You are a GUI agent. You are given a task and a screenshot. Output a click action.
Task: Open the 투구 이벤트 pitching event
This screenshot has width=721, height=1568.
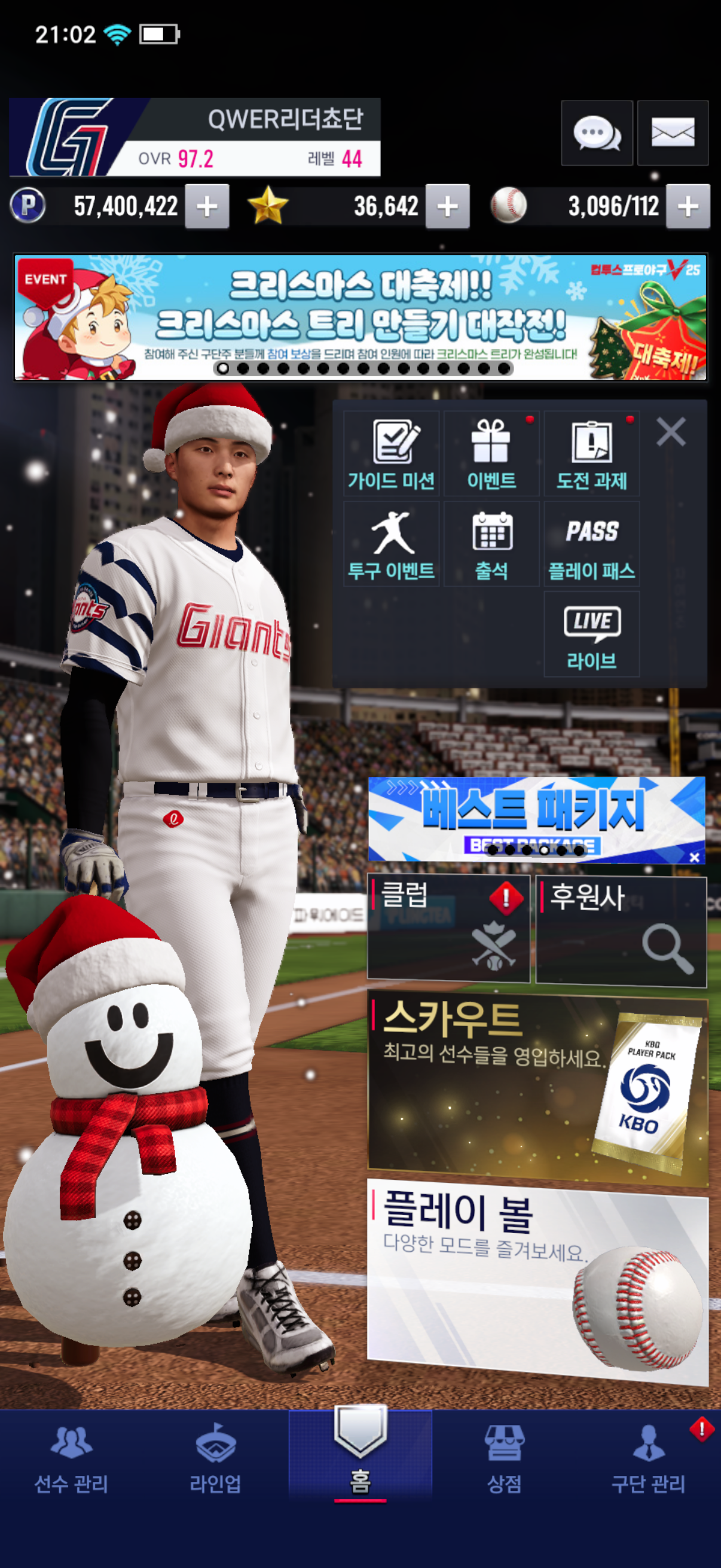click(x=391, y=544)
